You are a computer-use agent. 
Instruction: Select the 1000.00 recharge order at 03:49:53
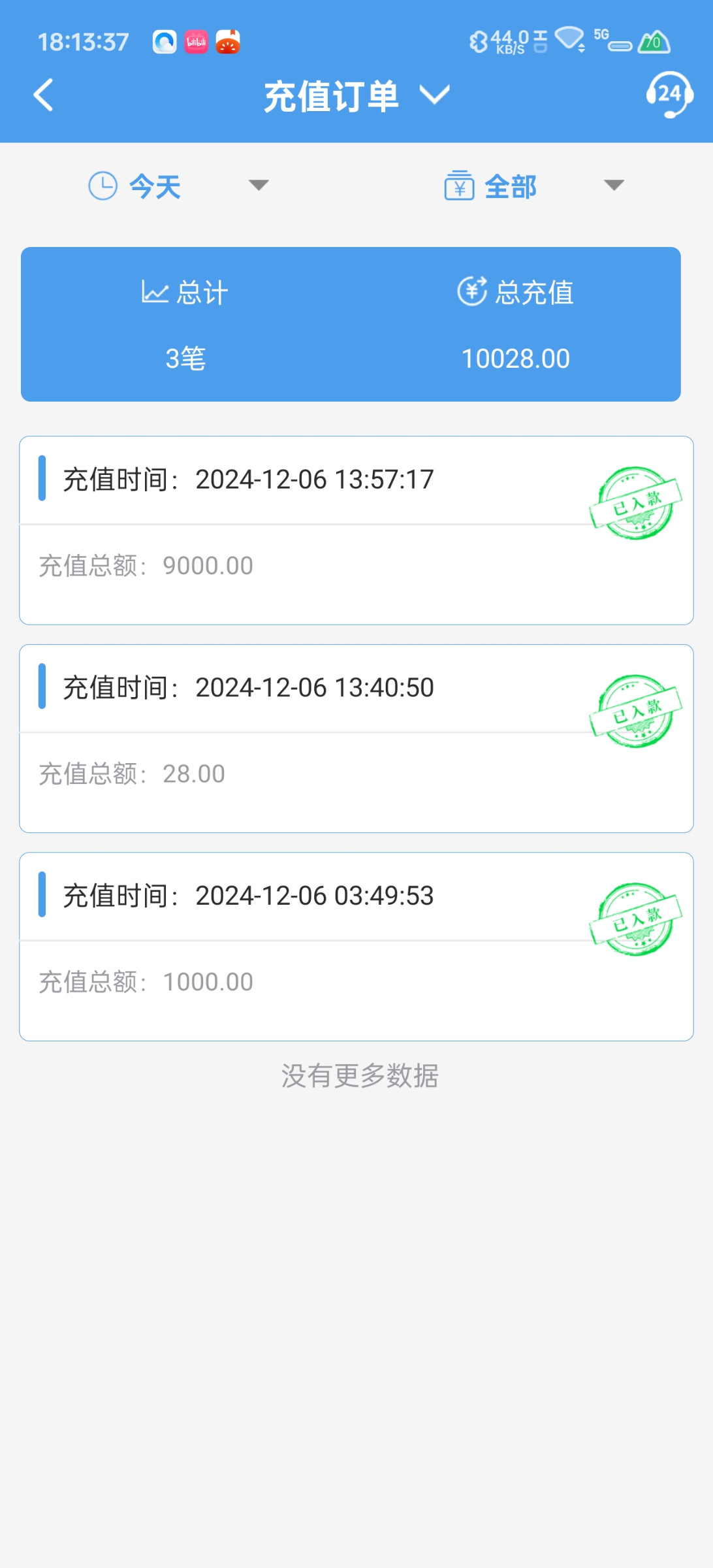[356, 947]
